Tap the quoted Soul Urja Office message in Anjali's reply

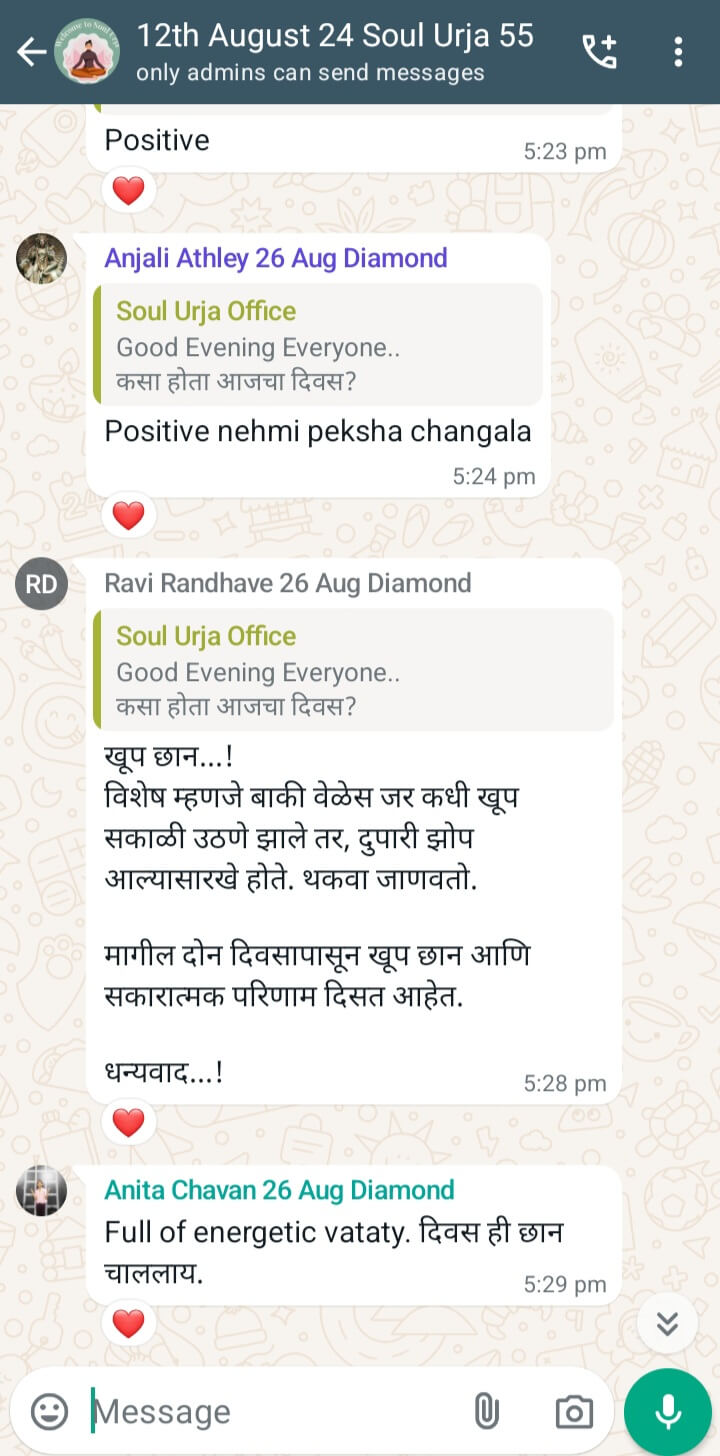318,345
